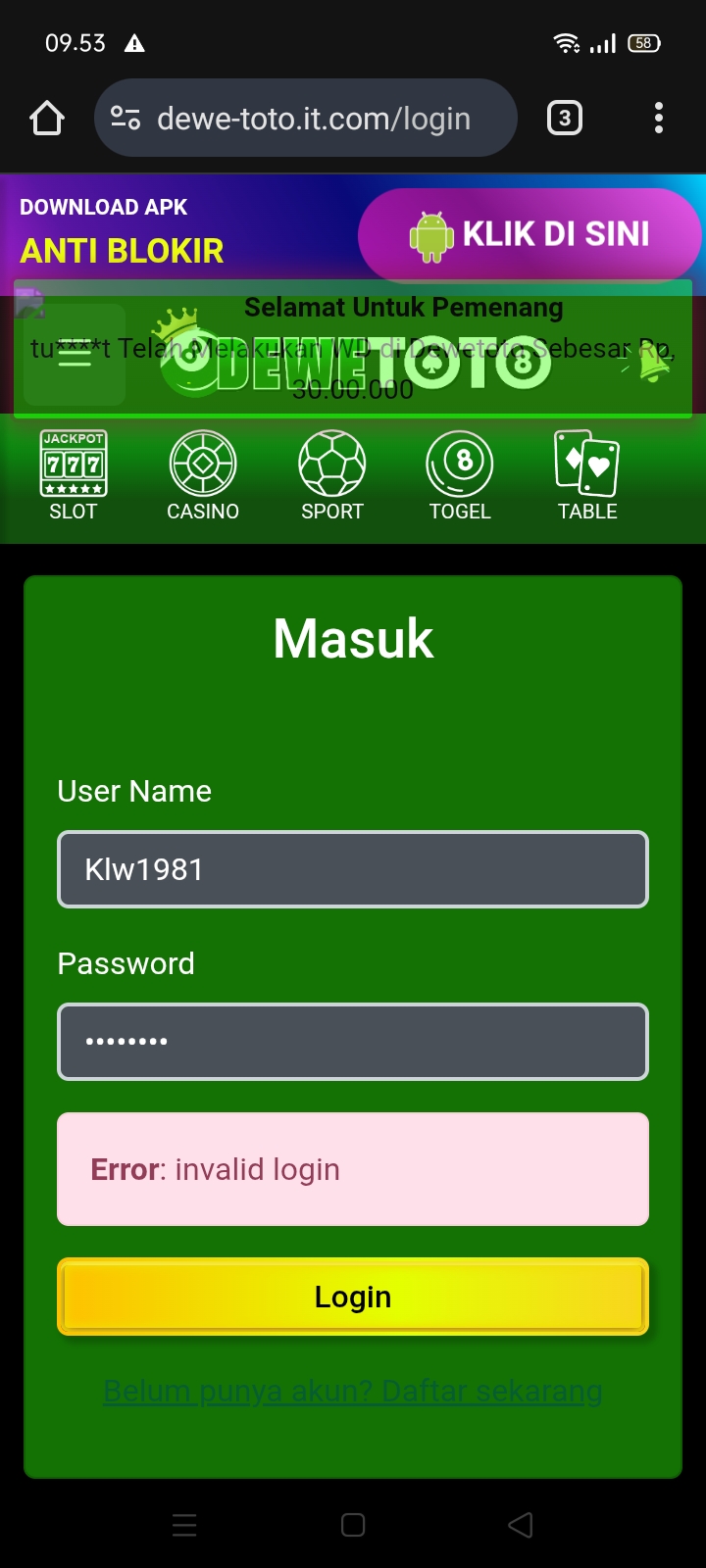Go to the browser home page

pos(47,119)
